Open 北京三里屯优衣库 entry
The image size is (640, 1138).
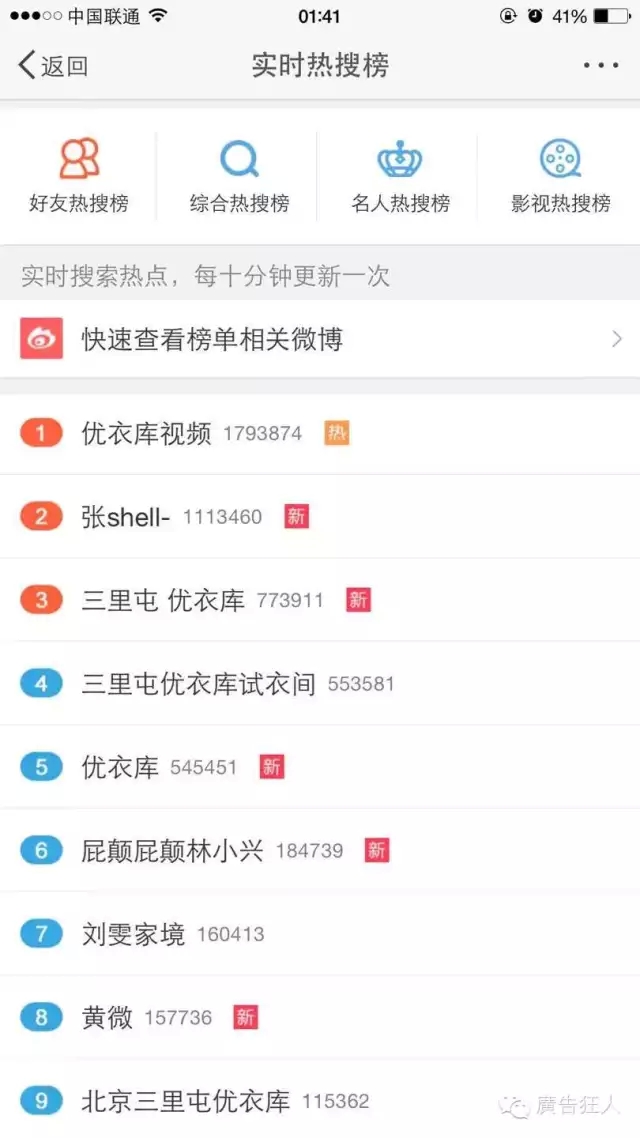(x=320, y=1100)
